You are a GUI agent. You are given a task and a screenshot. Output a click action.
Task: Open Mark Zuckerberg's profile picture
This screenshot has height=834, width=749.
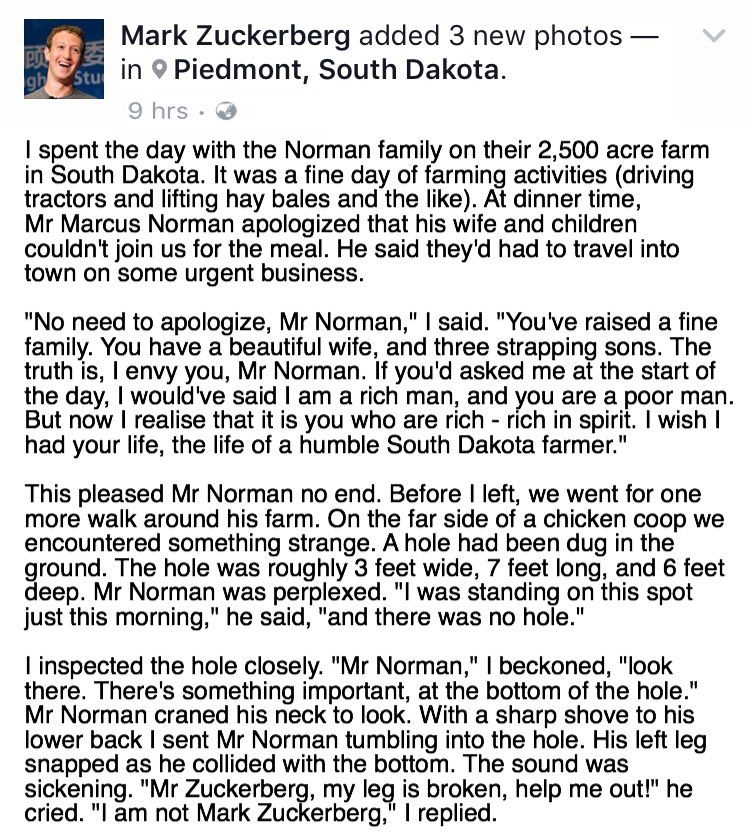coord(64,59)
